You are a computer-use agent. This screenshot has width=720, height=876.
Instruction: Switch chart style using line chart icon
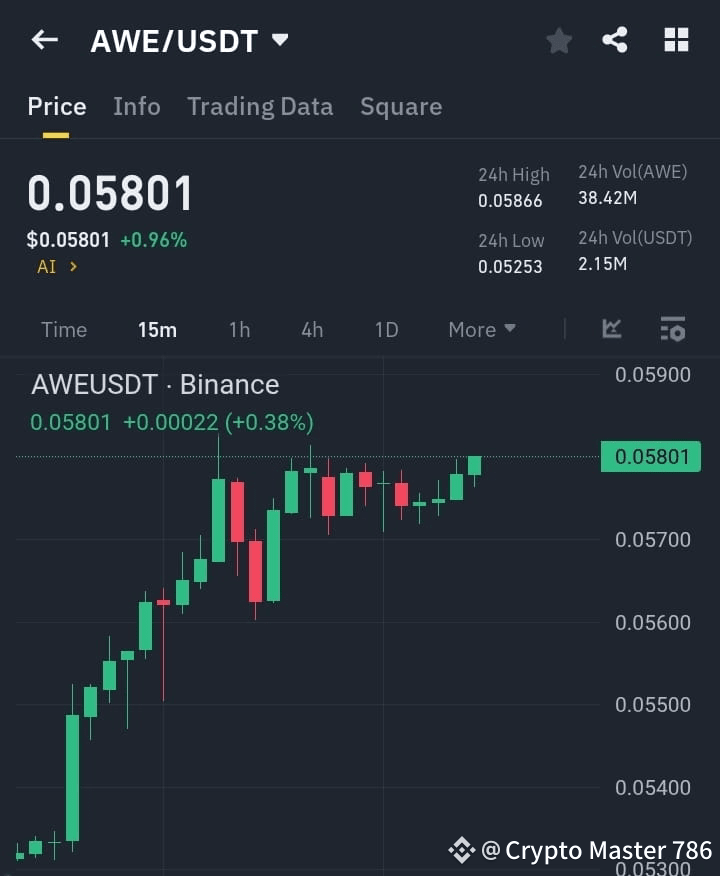point(611,330)
